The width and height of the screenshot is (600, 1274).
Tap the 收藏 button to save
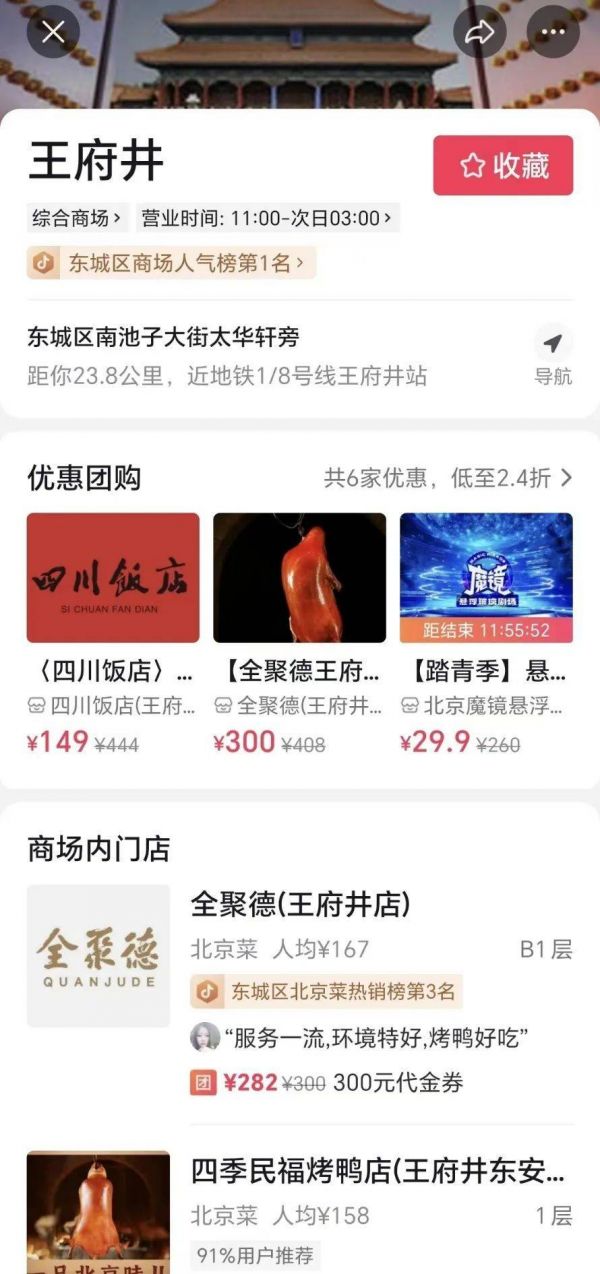(503, 166)
